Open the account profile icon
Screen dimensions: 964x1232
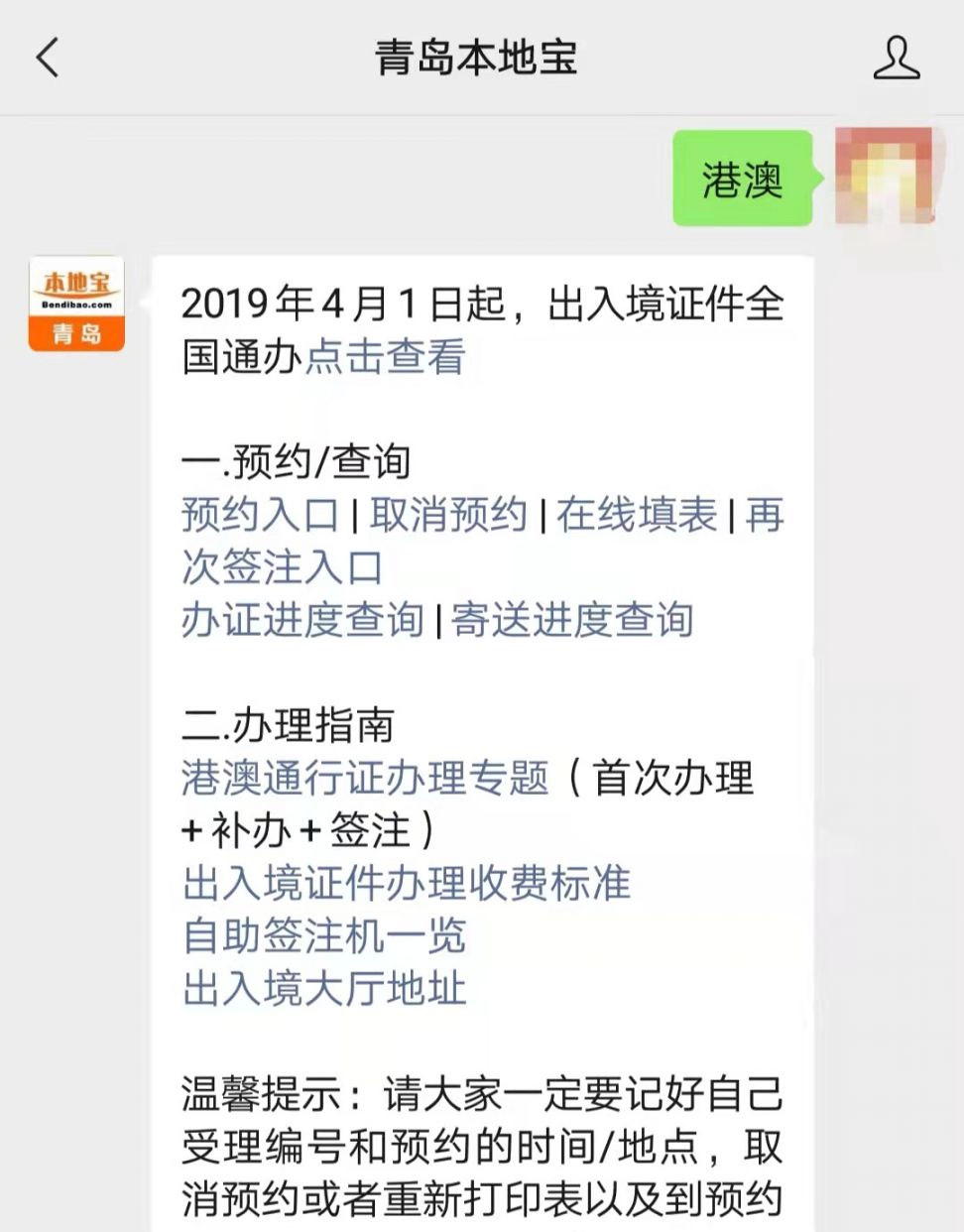pyautogui.click(x=896, y=58)
